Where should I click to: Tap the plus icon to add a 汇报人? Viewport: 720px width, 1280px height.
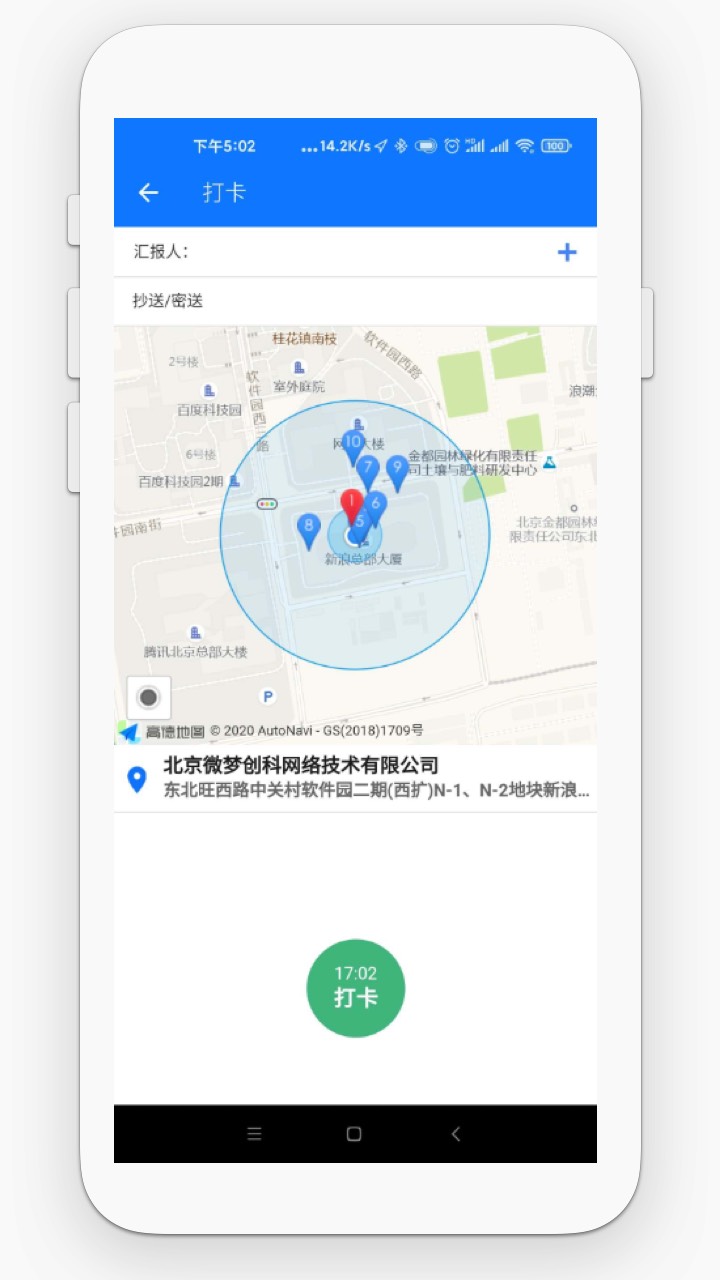point(567,252)
